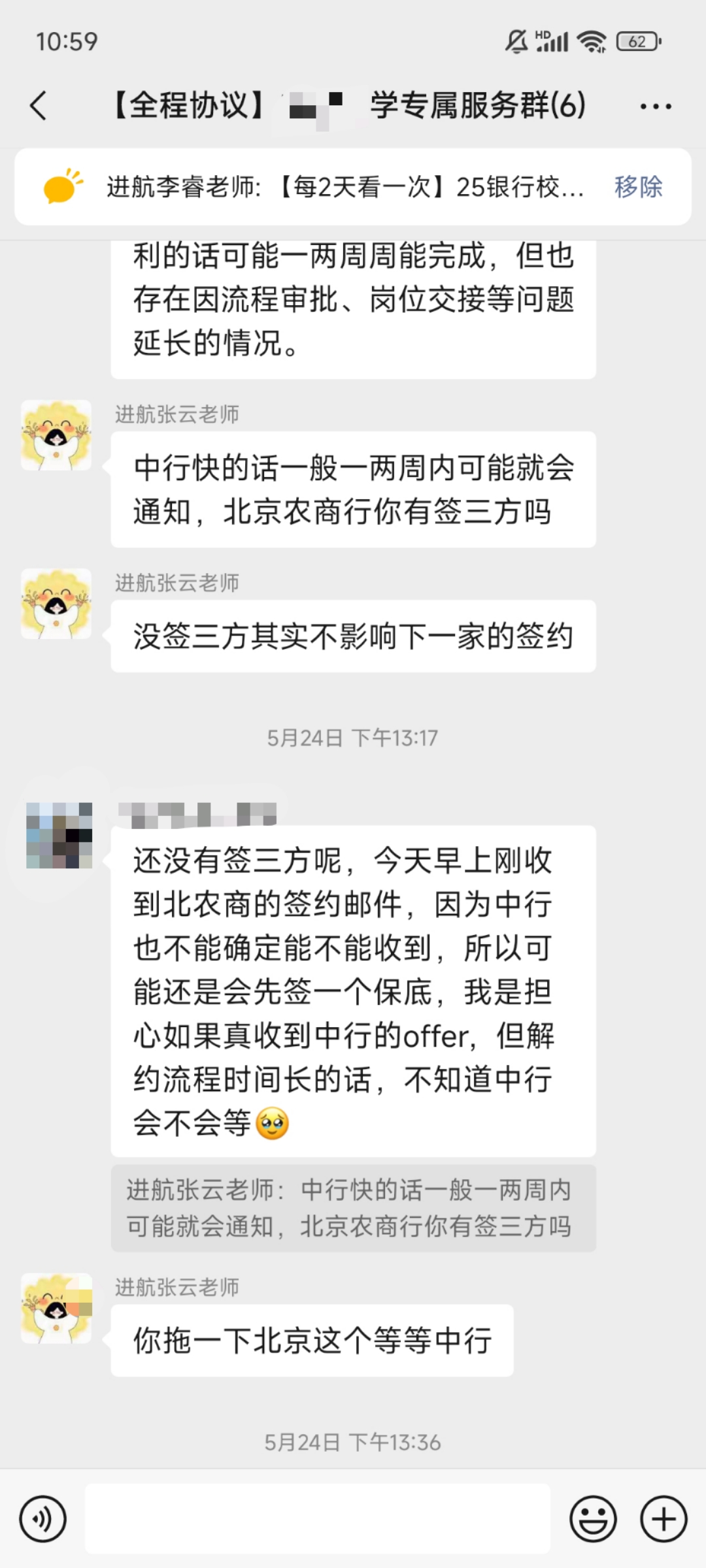View avatar of 你拖一下北京这个等等中行 sender
Viewport: 706px width, 1568px height.
[56, 1308]
